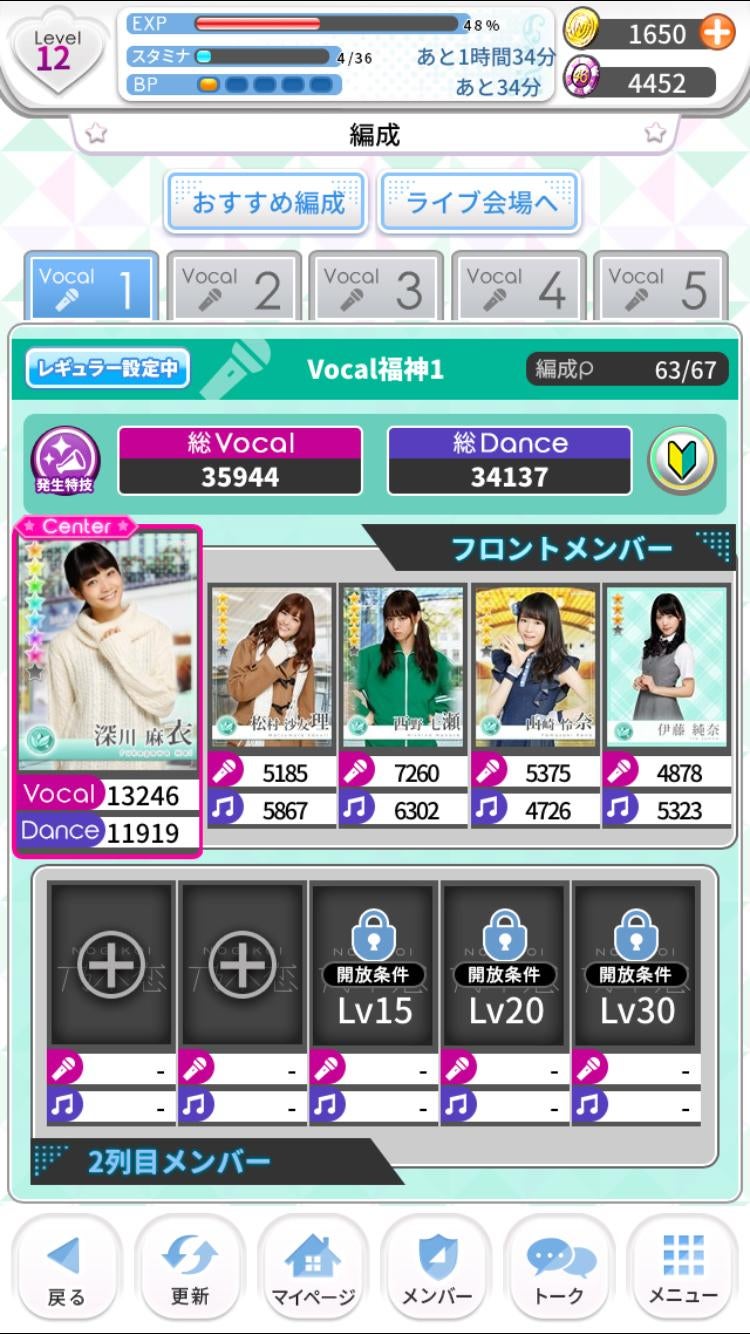The height and width of the screenshot is (1334, 750).
Task: Open the member card with Vocal 7260
Action: click(404, 666)
